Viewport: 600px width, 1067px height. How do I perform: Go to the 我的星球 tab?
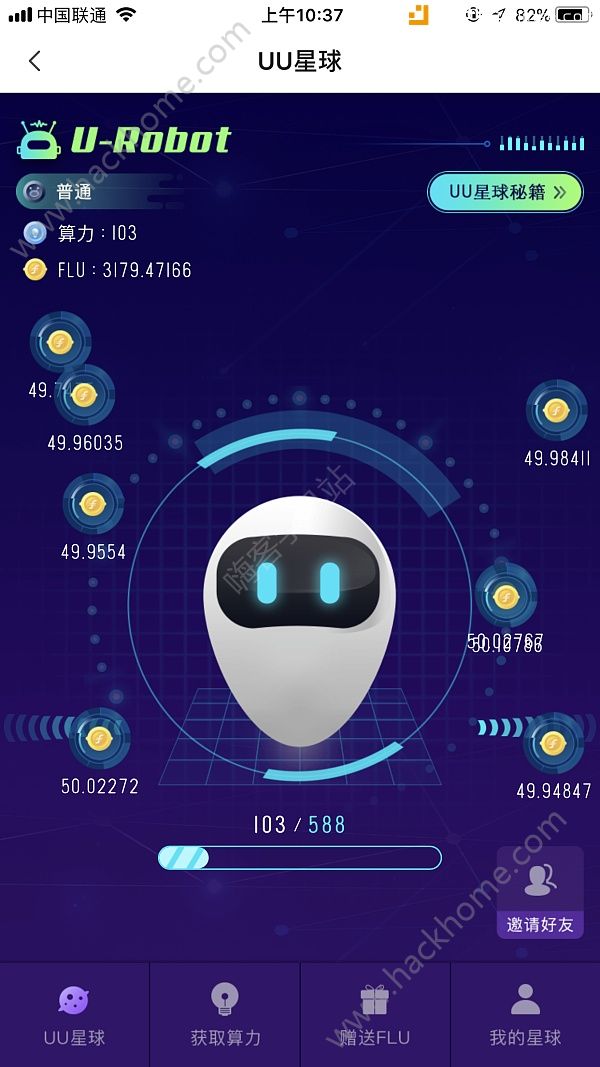525,1014
